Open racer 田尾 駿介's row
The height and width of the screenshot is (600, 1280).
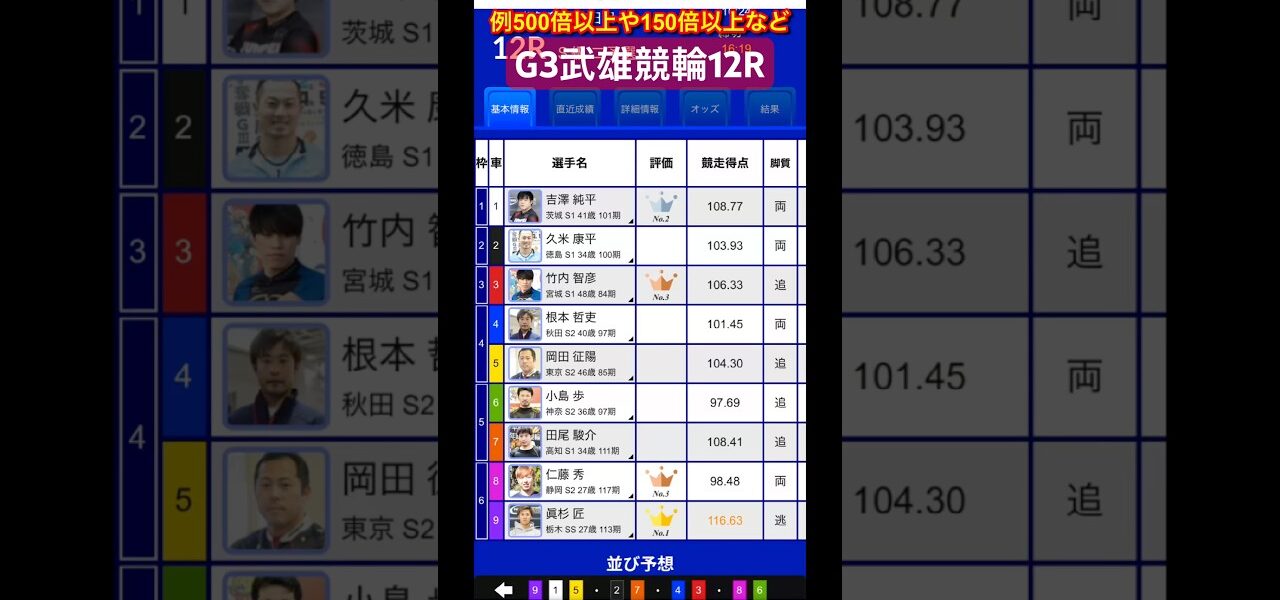(x=570, y=441)
